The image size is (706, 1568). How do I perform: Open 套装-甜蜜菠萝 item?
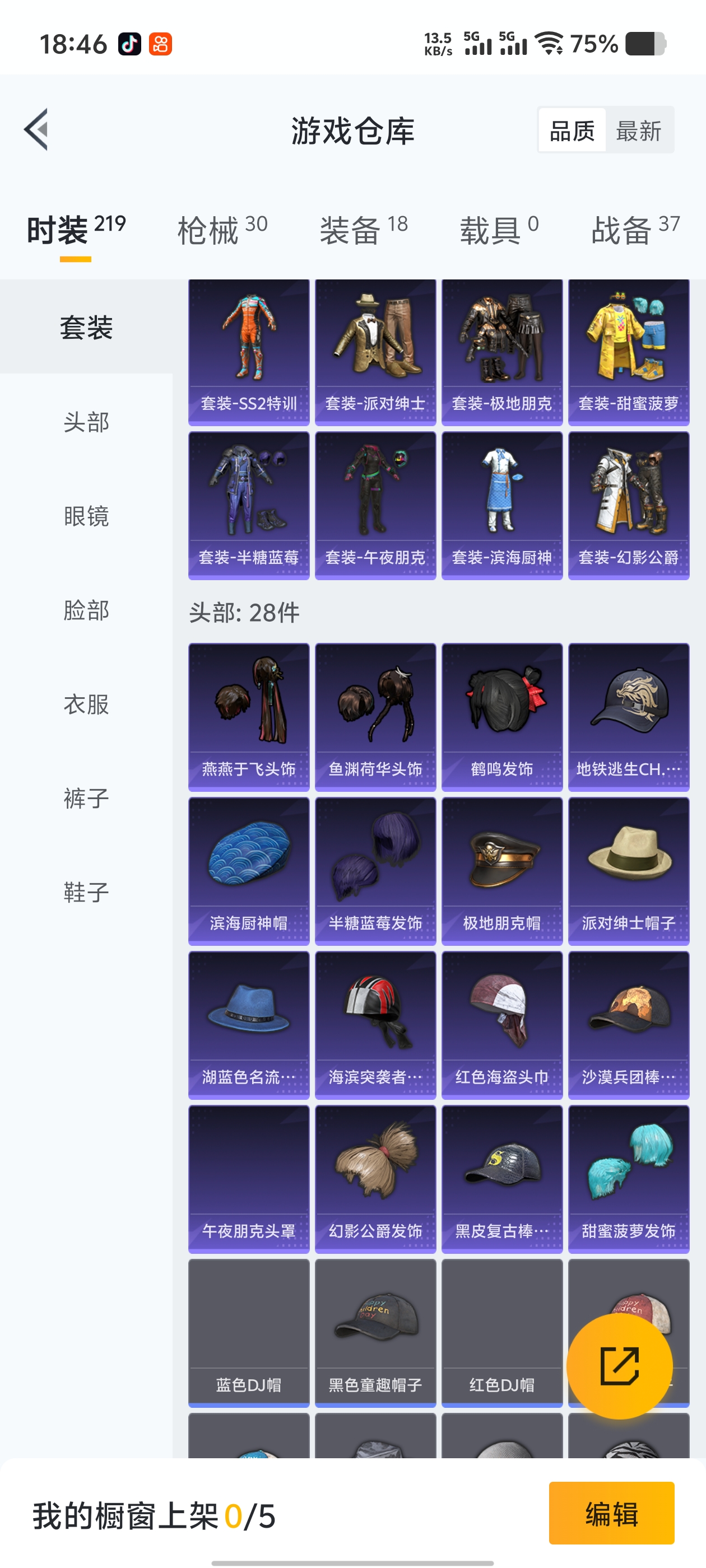pyautogui.click(x=628, y=352)
